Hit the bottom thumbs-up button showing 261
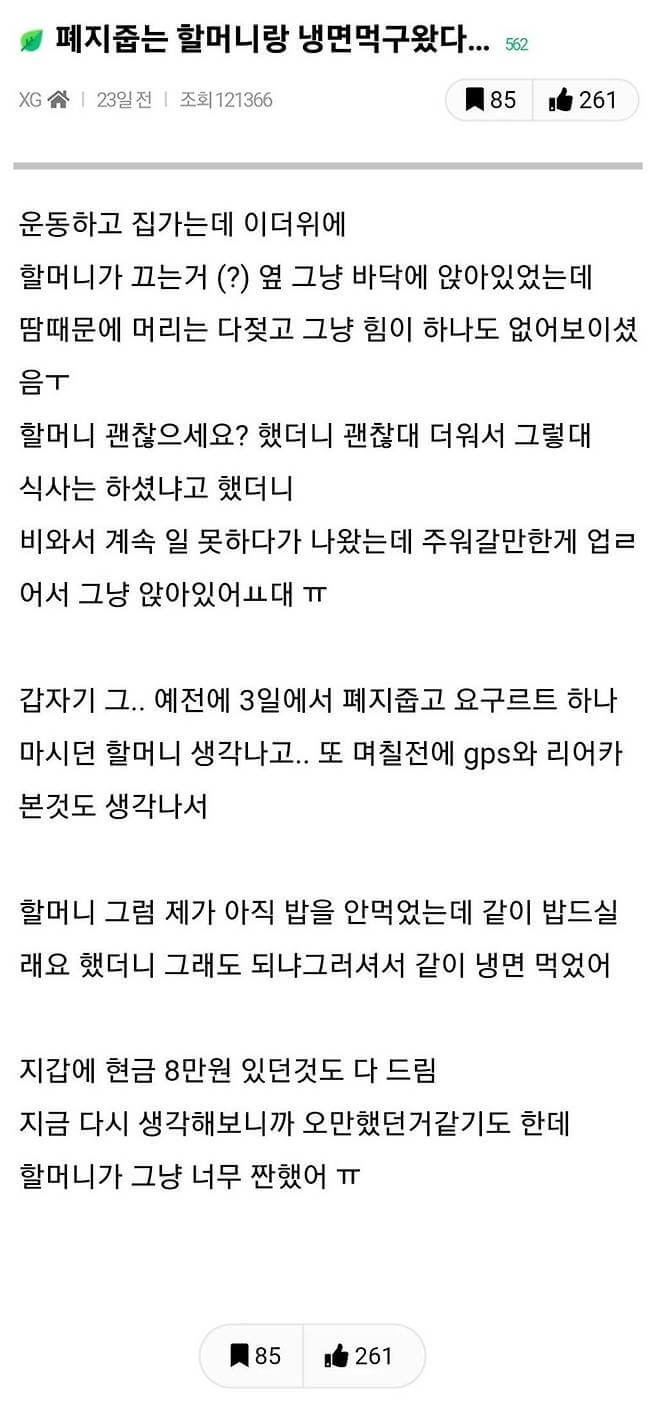This screenshot has height=1427, width=658. coord(360,1356)
